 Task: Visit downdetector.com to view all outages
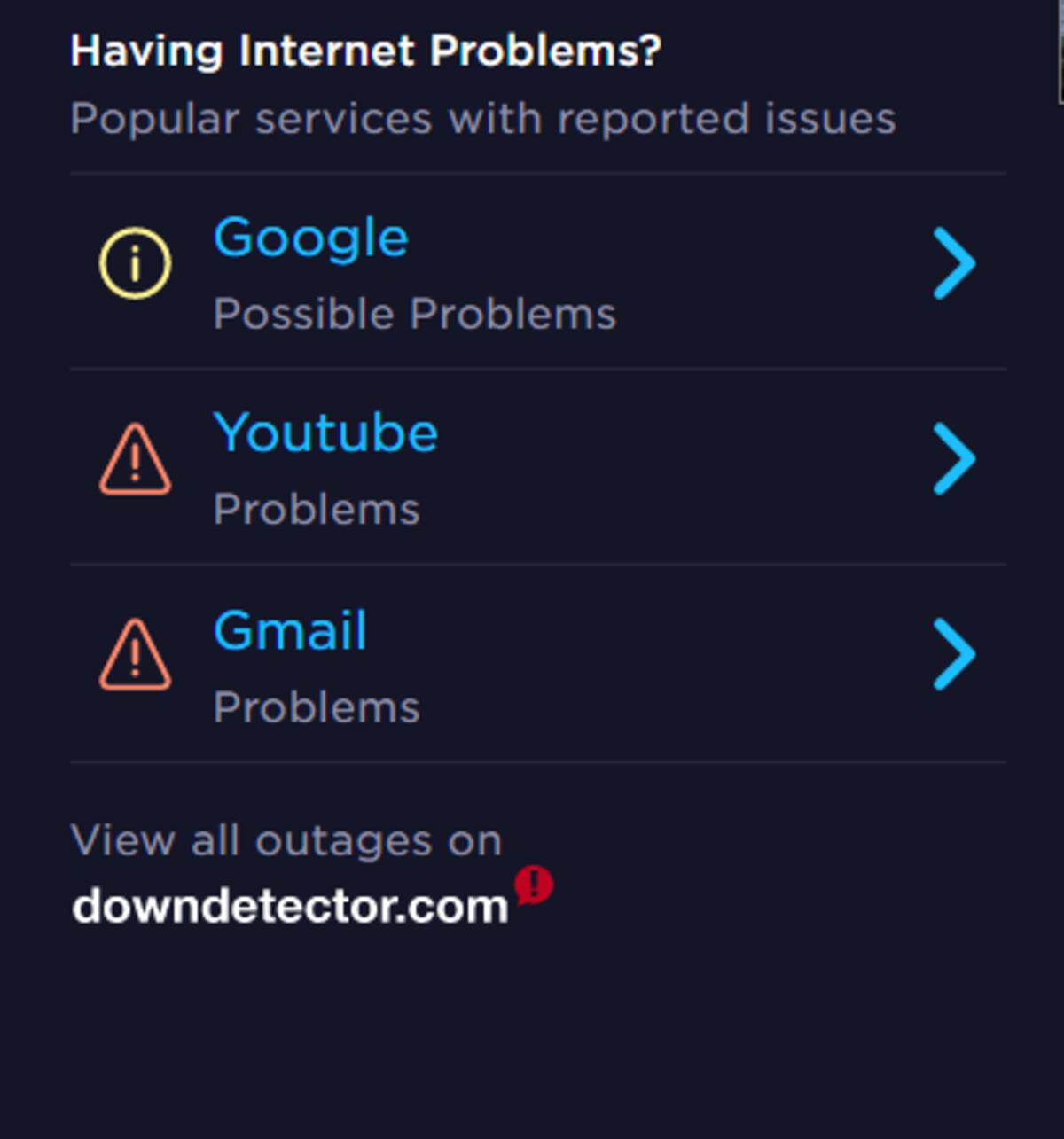coord(293,906)
